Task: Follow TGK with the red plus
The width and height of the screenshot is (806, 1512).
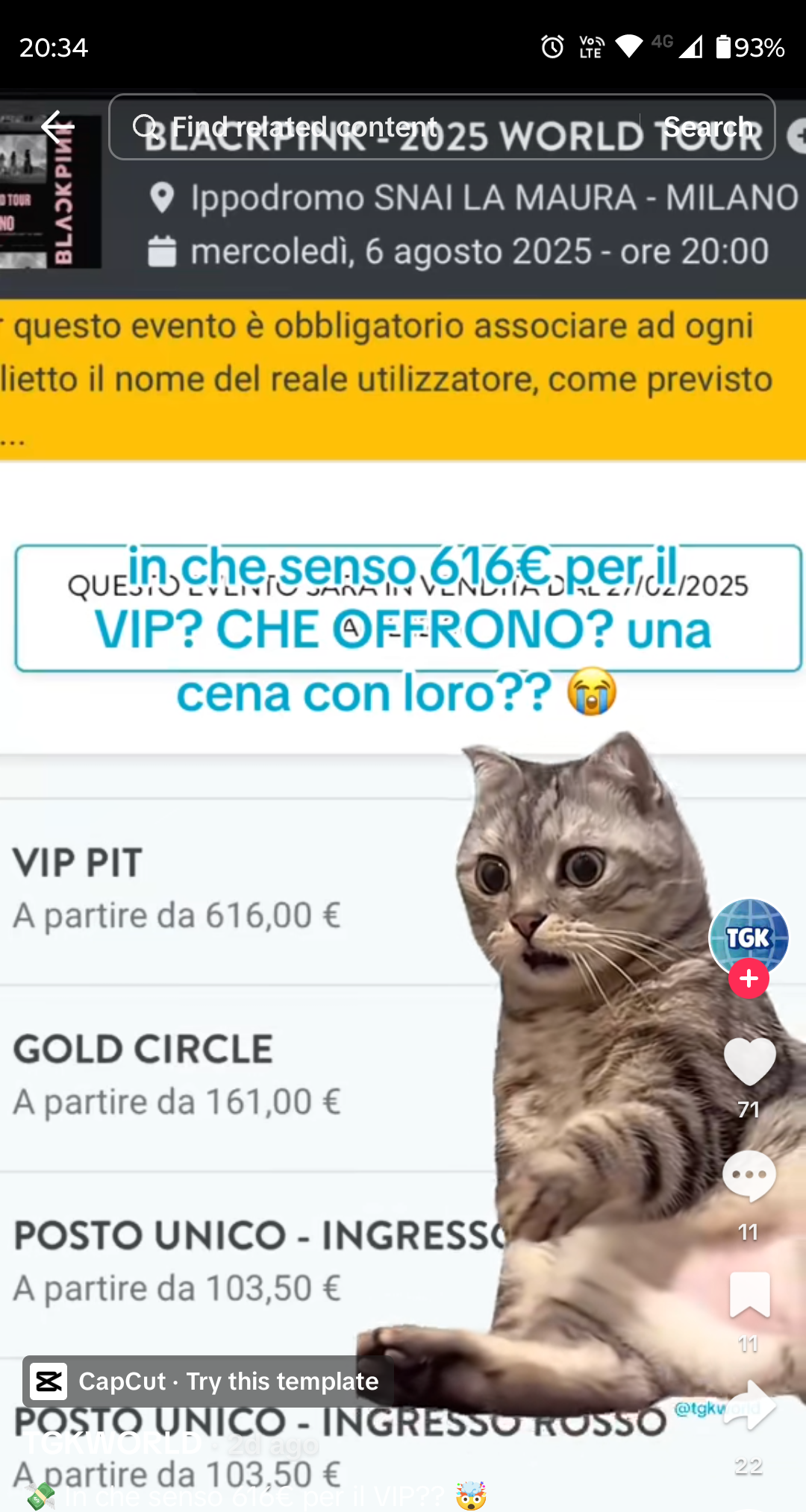Action: click(749, 979)
